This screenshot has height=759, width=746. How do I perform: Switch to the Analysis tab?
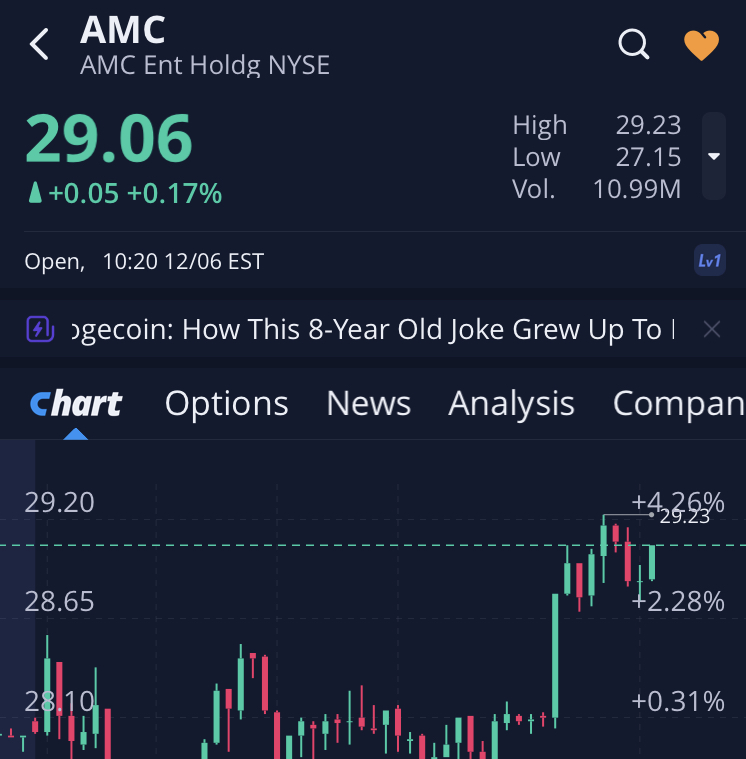511,403
